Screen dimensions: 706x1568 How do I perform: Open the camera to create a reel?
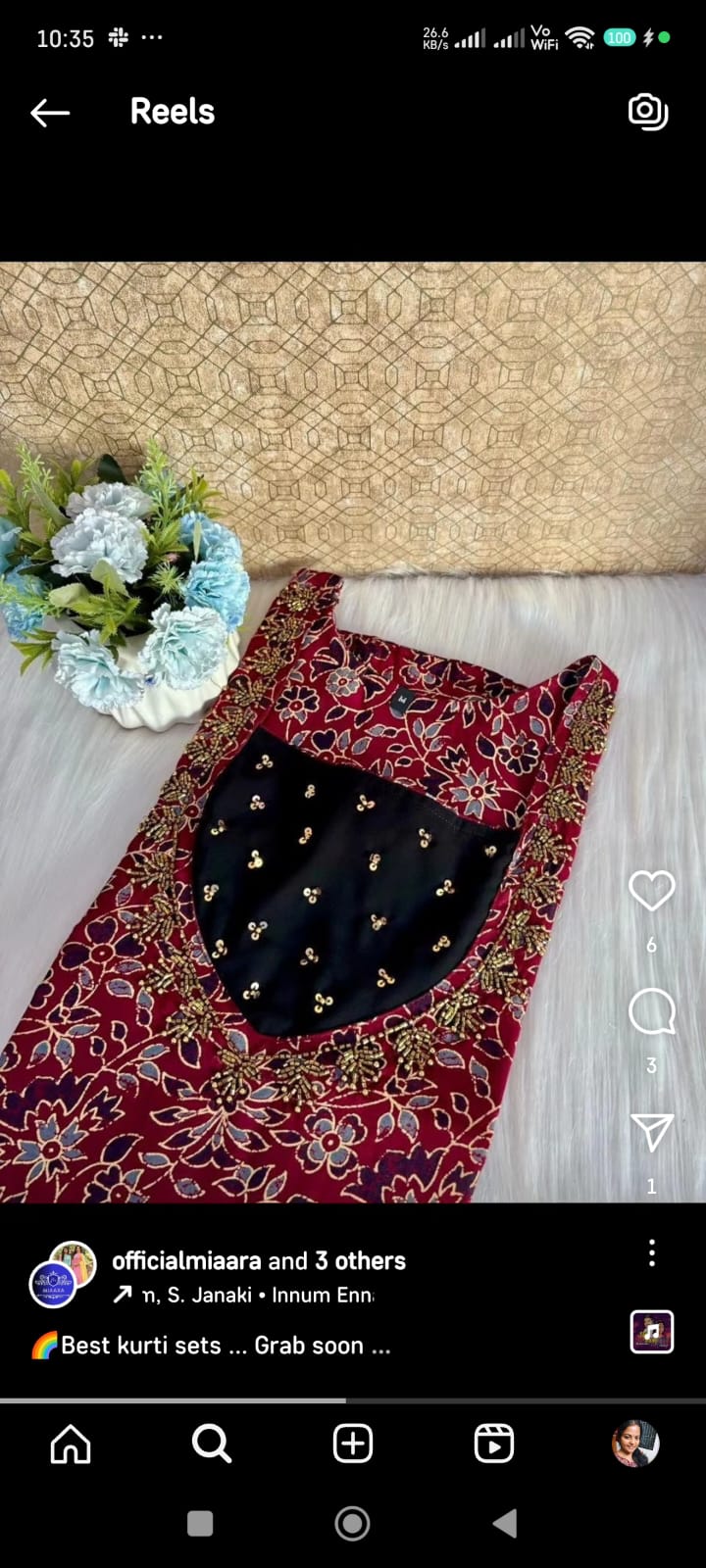coord(648,112)
